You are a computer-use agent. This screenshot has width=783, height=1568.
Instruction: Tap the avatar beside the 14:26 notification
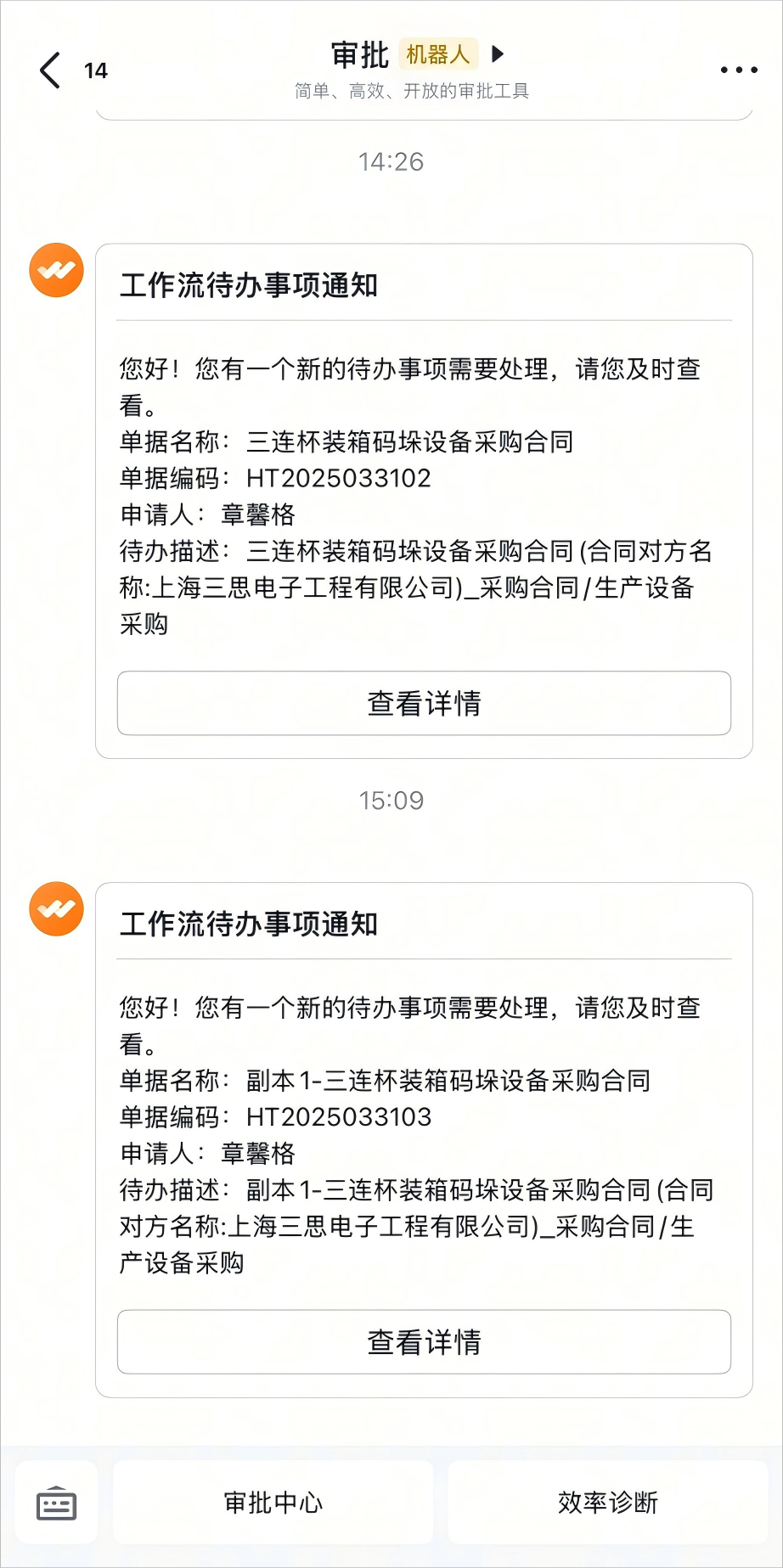pyautogui.click(x=57, y=271)
